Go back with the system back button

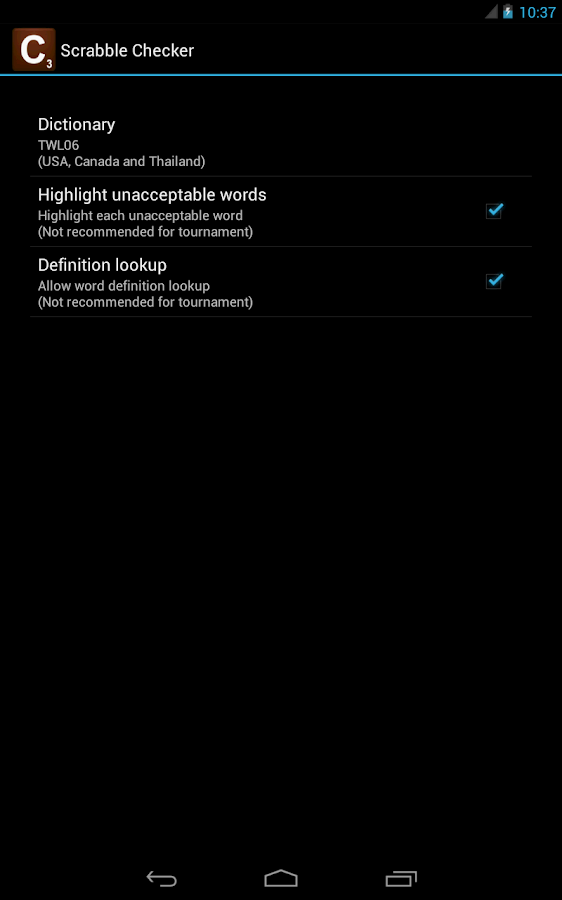coord(161,878)
